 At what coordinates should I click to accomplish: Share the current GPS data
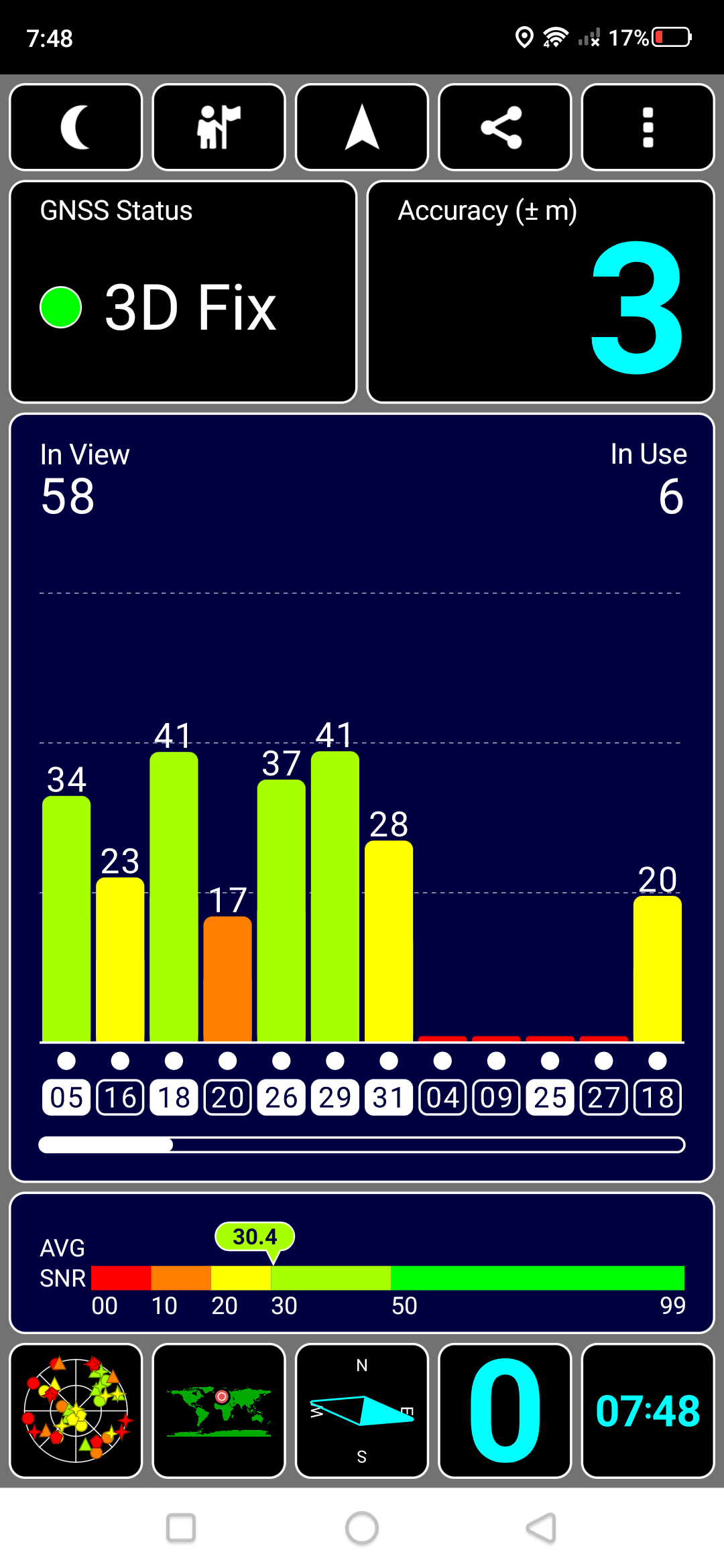(x=505, y=127)
